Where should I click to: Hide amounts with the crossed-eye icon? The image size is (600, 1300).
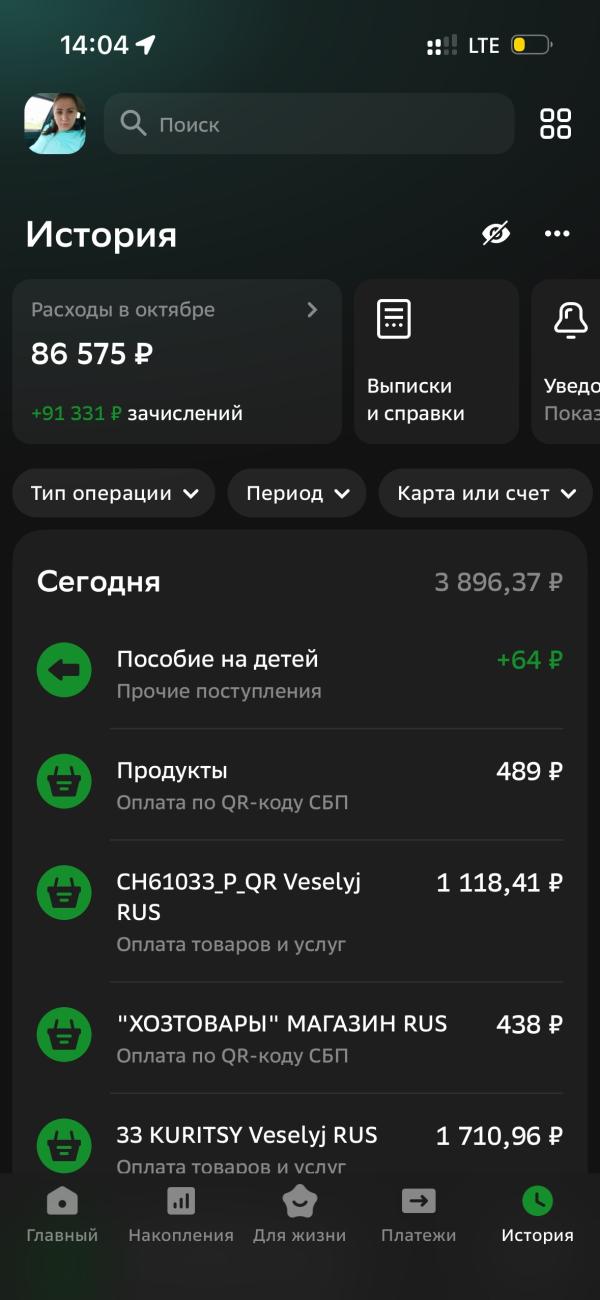point(496,234)
